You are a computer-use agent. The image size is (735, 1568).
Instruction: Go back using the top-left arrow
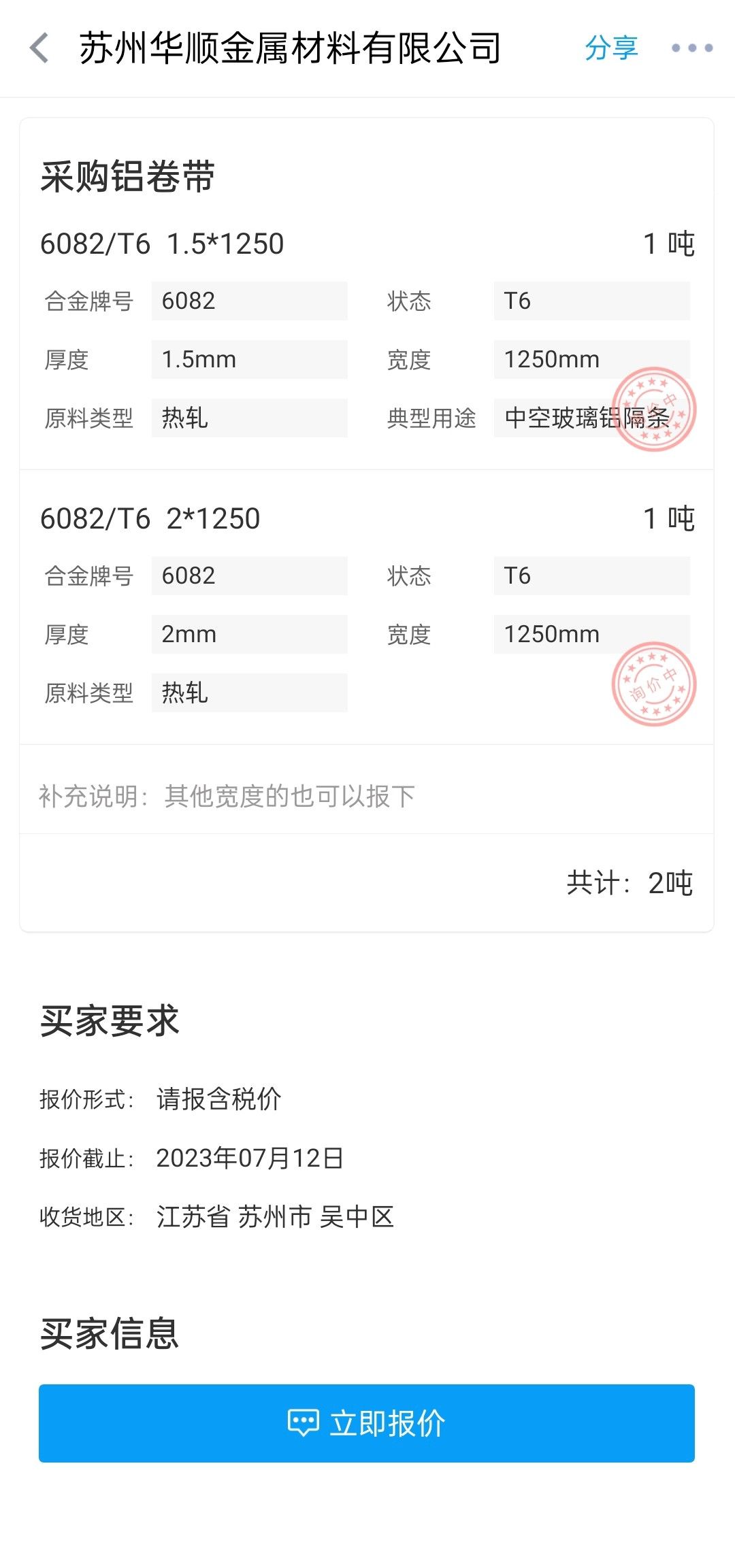coord(39,48)
